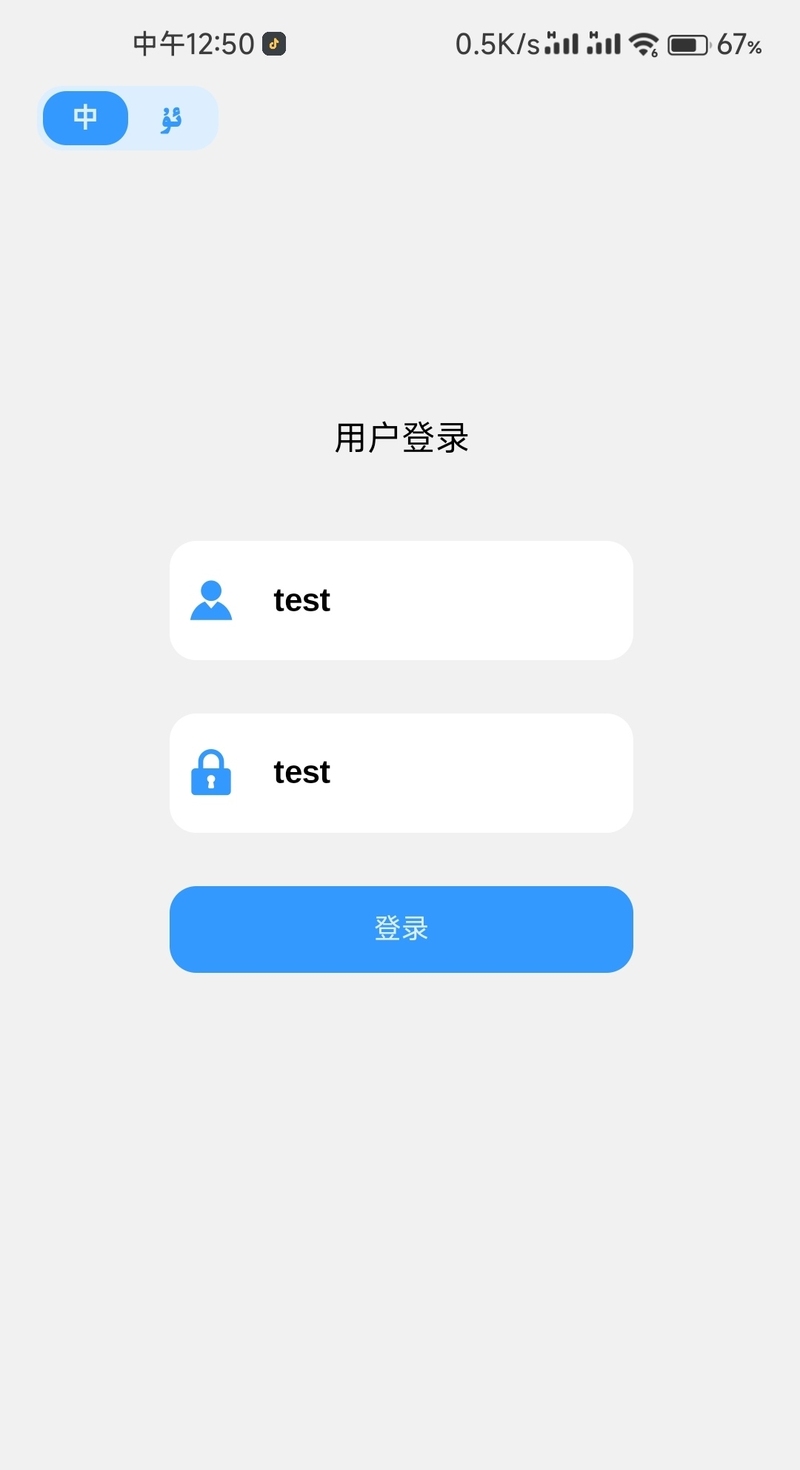This screenshot has height=1470, width=800.
Task: Select the 中 Chinese language option
Action: coord(85,118)
